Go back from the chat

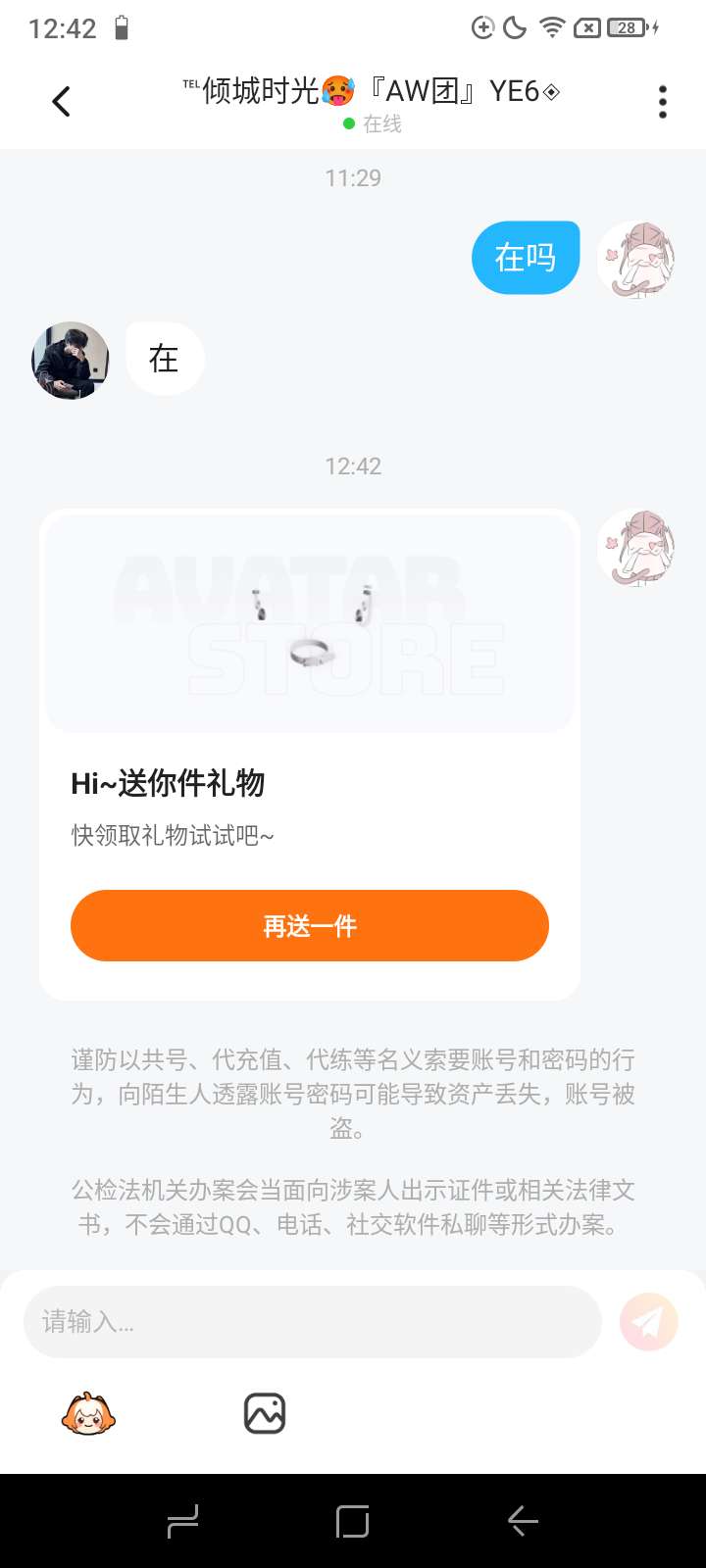(x=61, y=101)
